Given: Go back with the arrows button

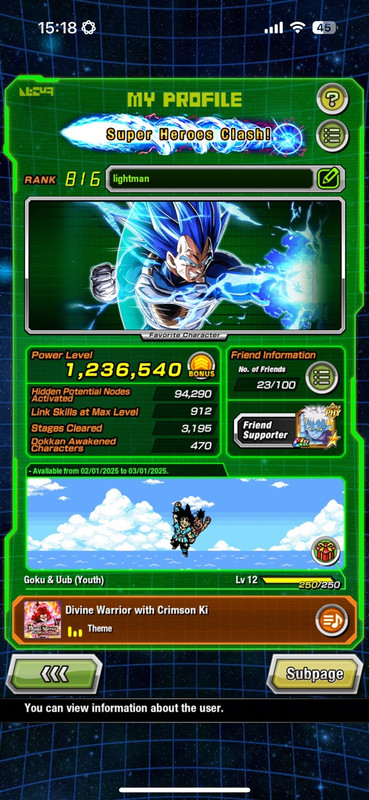Looking at the screenshot, I should coord(54,674).
